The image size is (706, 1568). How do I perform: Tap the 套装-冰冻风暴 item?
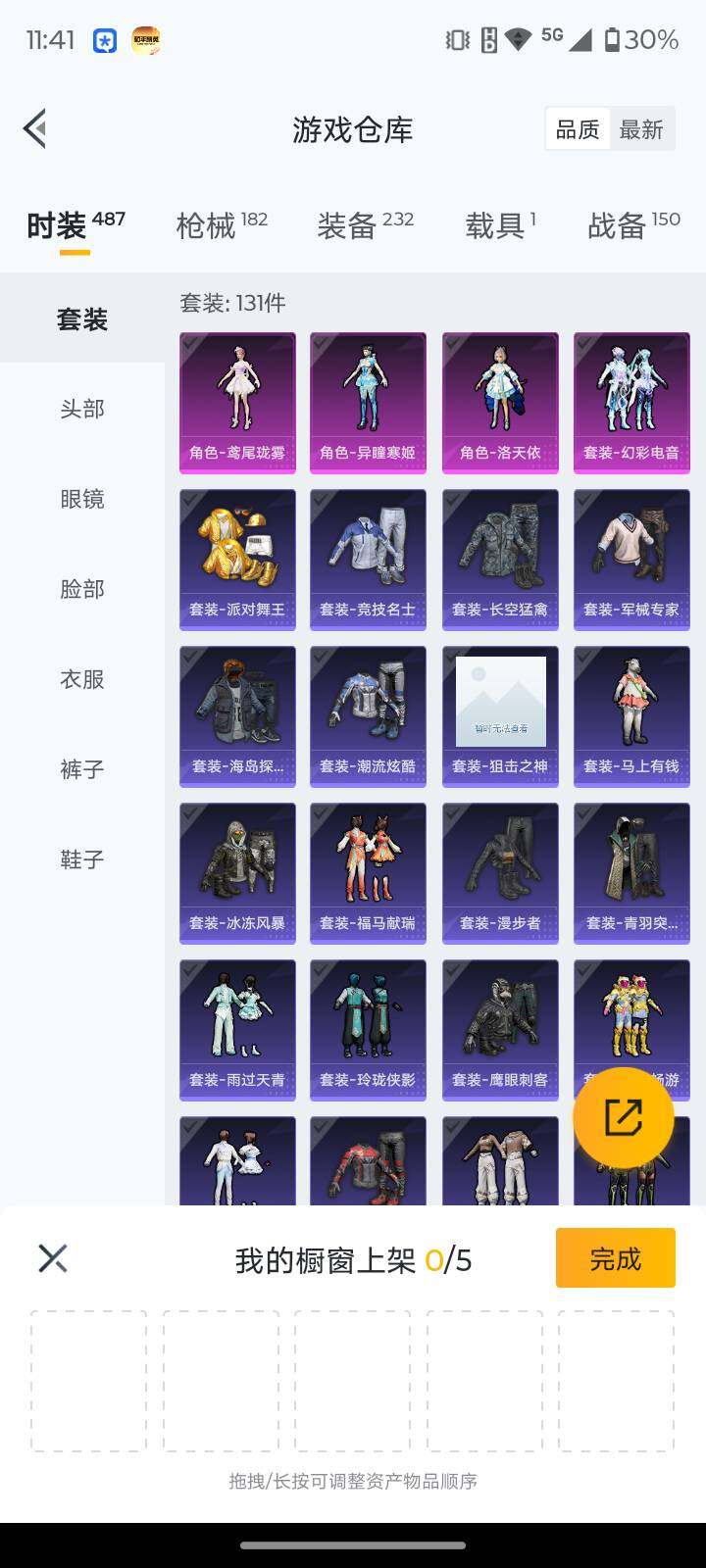click(236, 872)
